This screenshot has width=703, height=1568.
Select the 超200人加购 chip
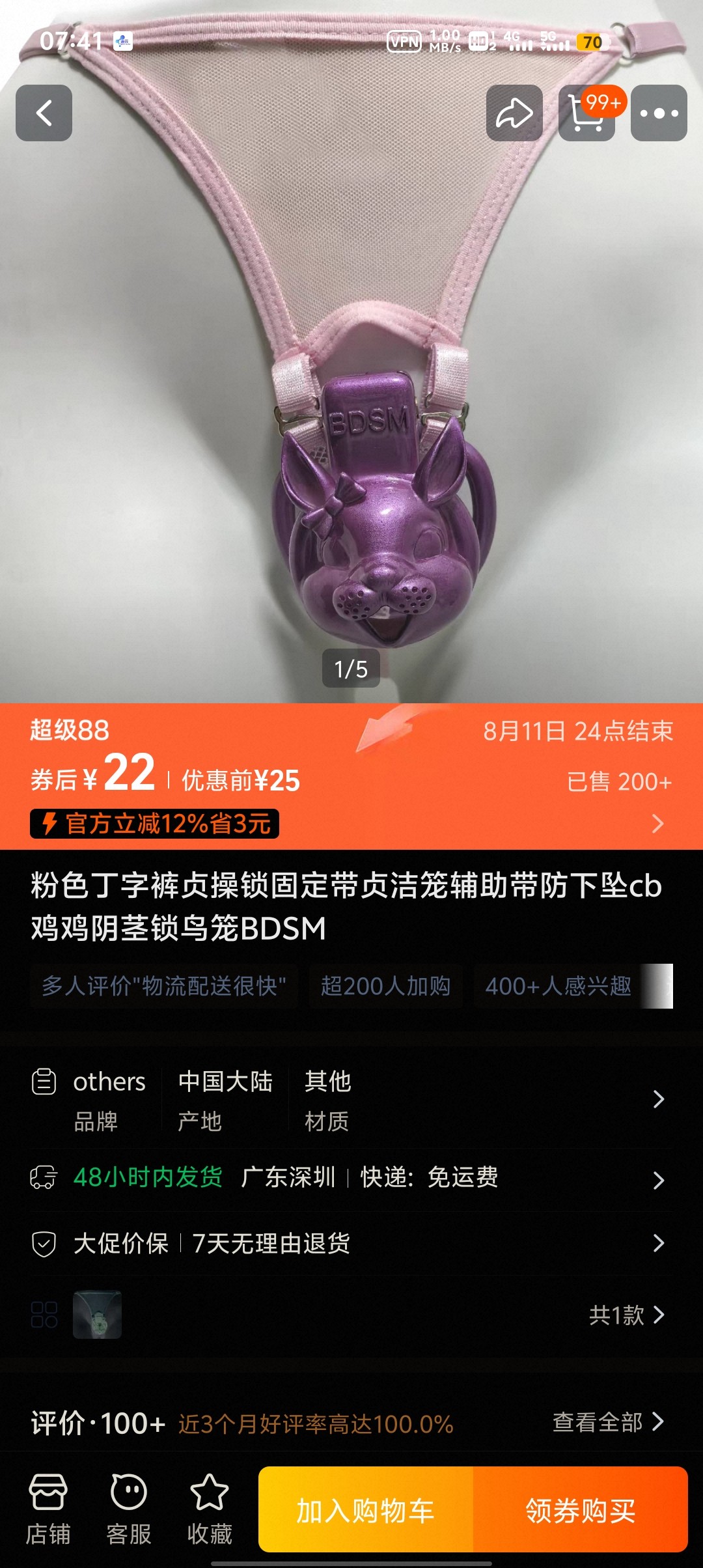click(385, 986)
